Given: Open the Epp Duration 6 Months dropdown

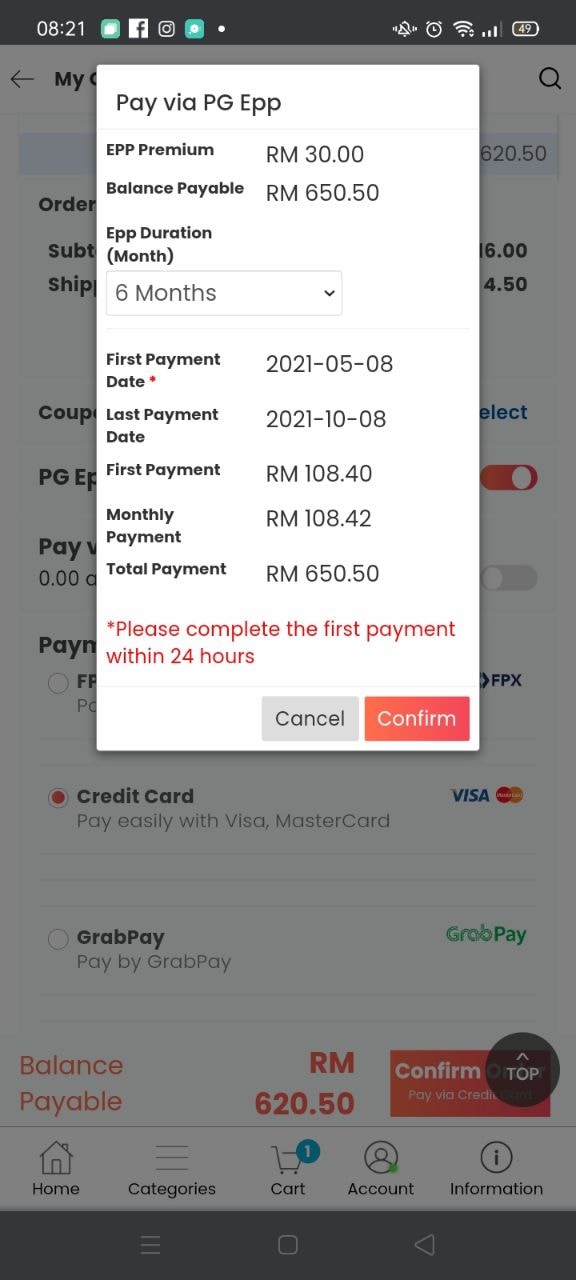Looking at the screenshot, I should coord(224,293).
